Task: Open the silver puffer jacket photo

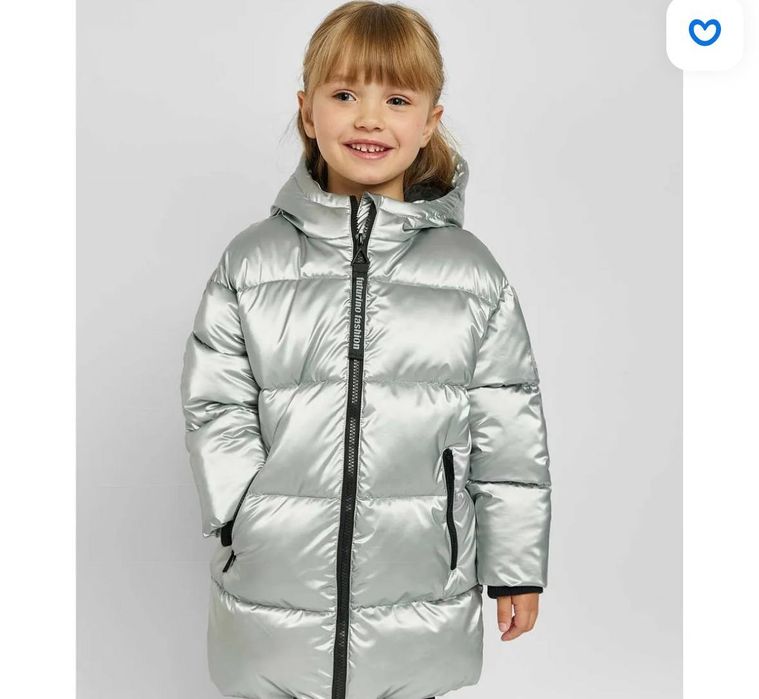Action: coord(378,400)
